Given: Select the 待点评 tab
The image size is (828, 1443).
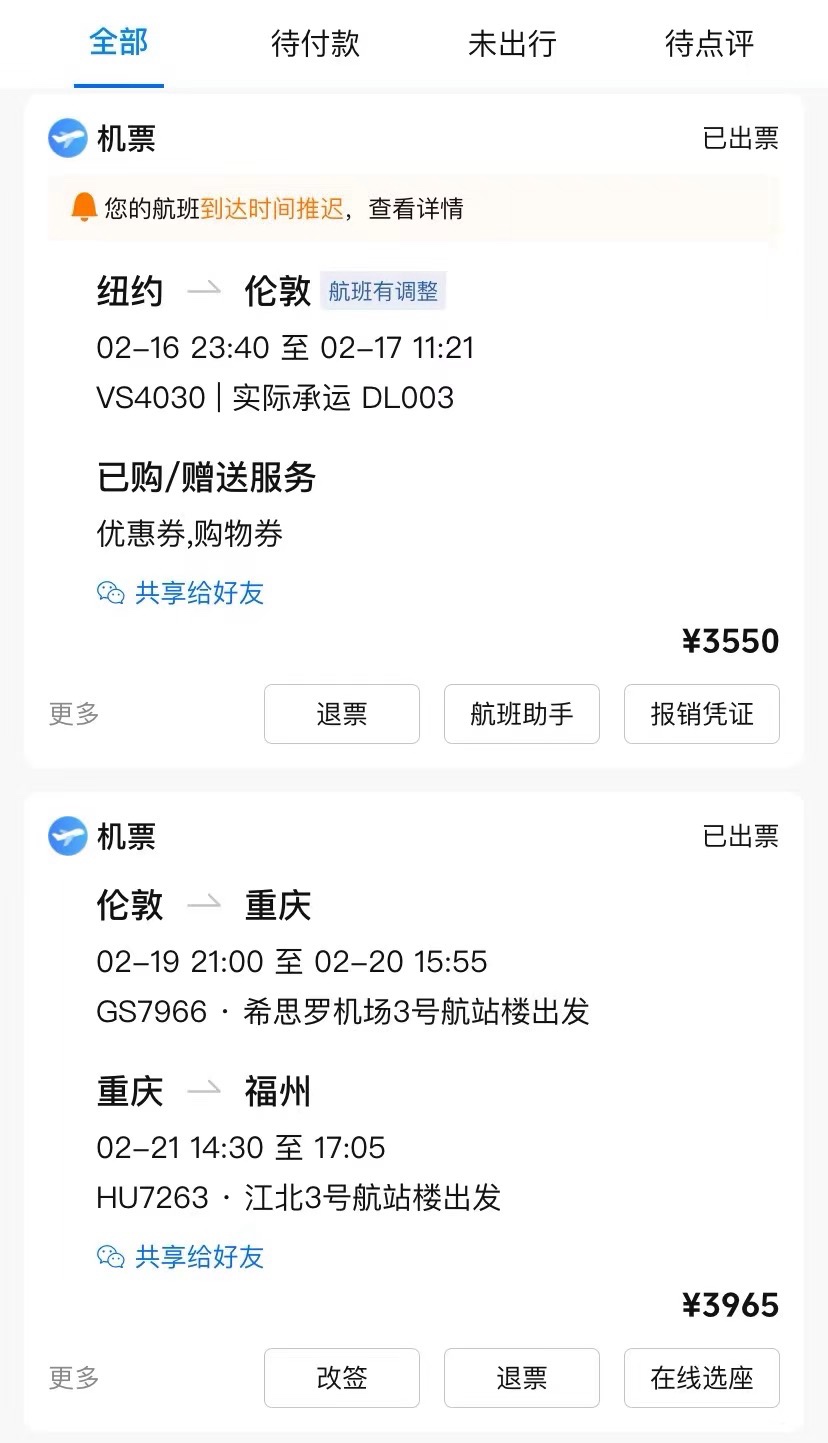Looking at the screenshot, I should click(709, 43).
